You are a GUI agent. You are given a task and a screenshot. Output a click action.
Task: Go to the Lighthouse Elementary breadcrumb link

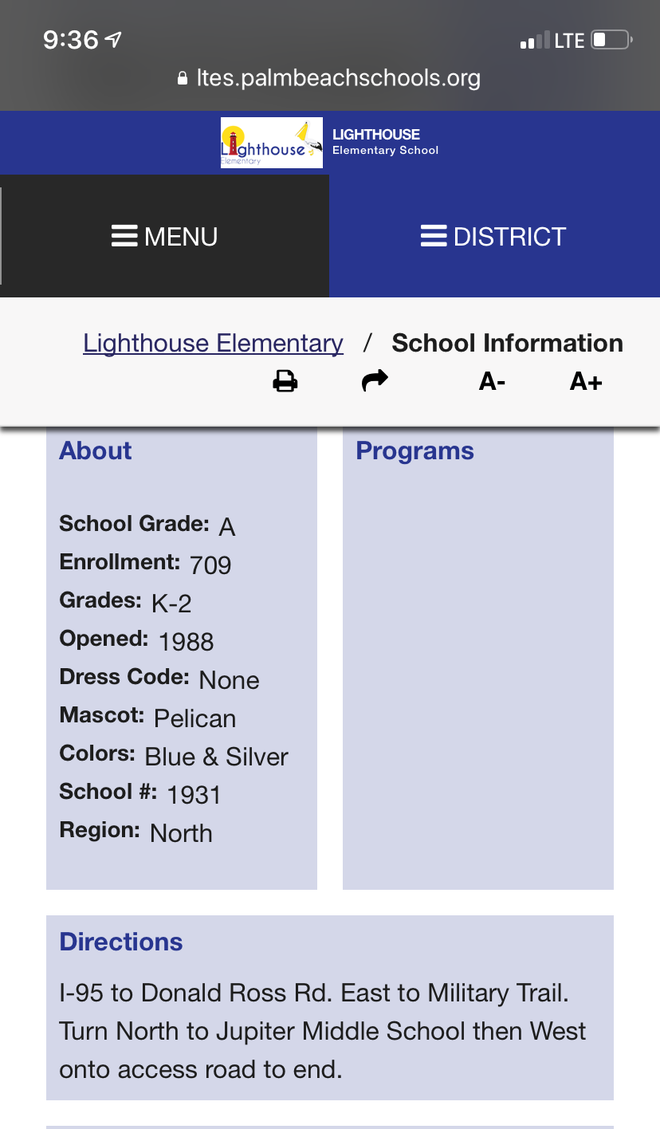click(x=213, y=344)
